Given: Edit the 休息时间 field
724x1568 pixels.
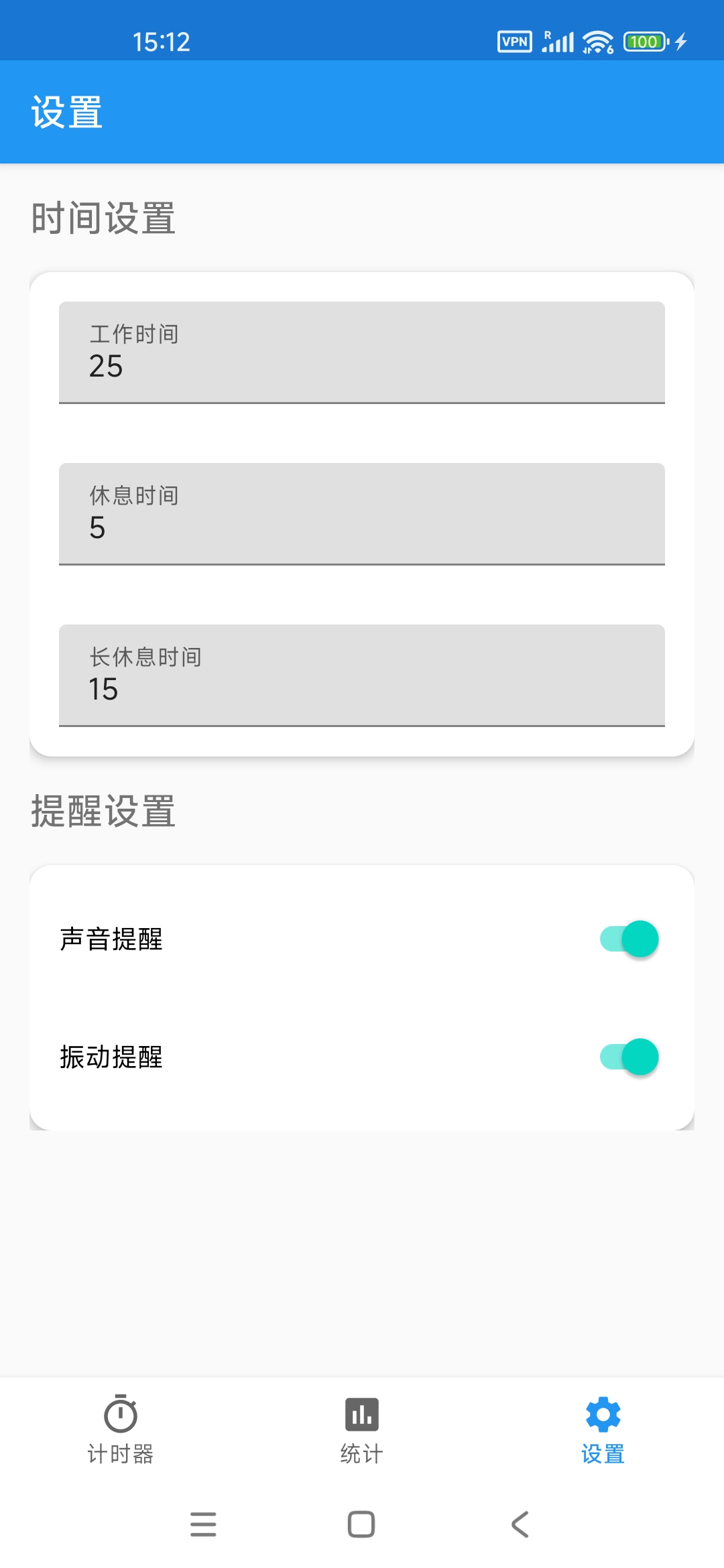Looking at the screenshot, I should pyautogui.click(x=362, y=514).
